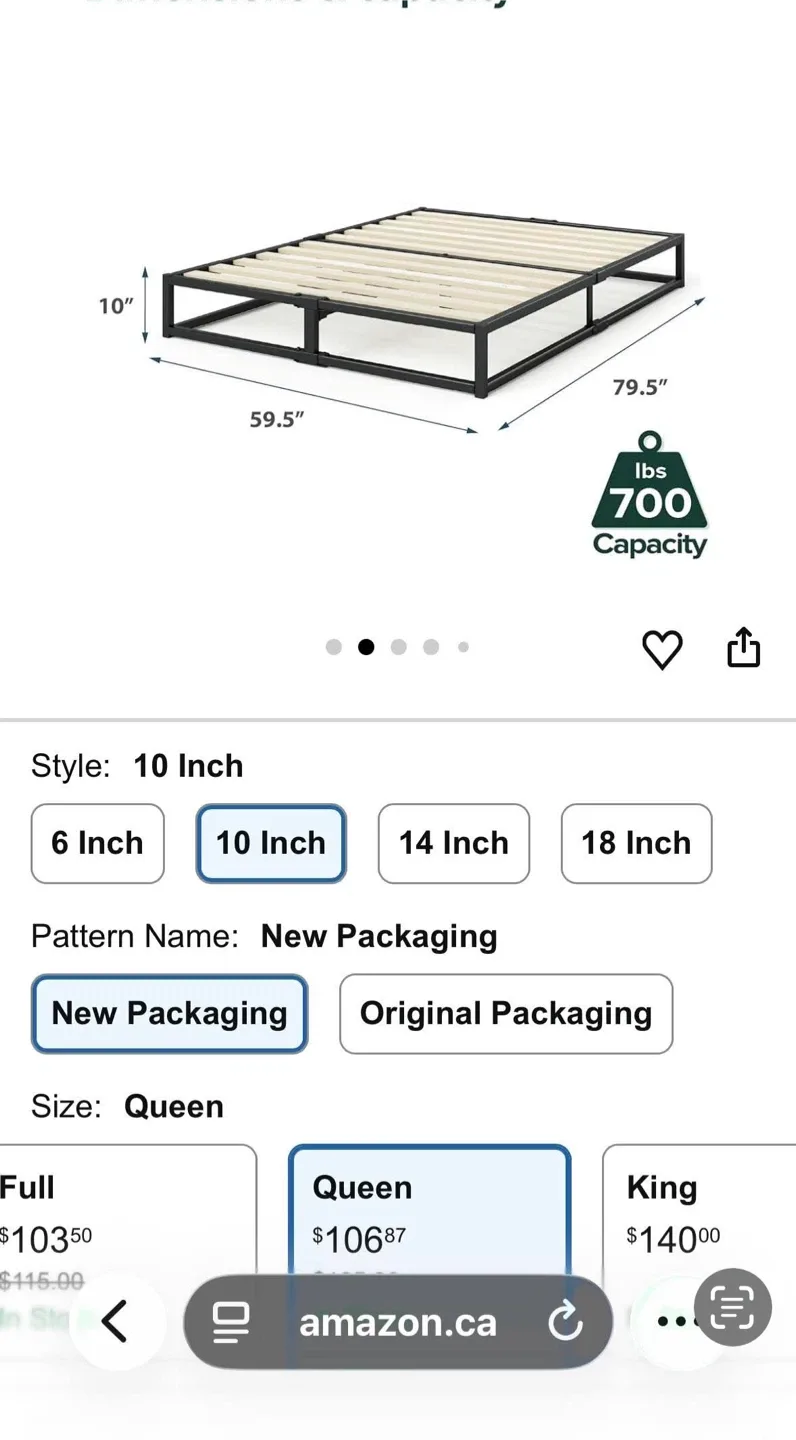Open the share options with the share icon
This screenshot has height=1440, width=796.
pyautogui.click(x=743, y=648)
